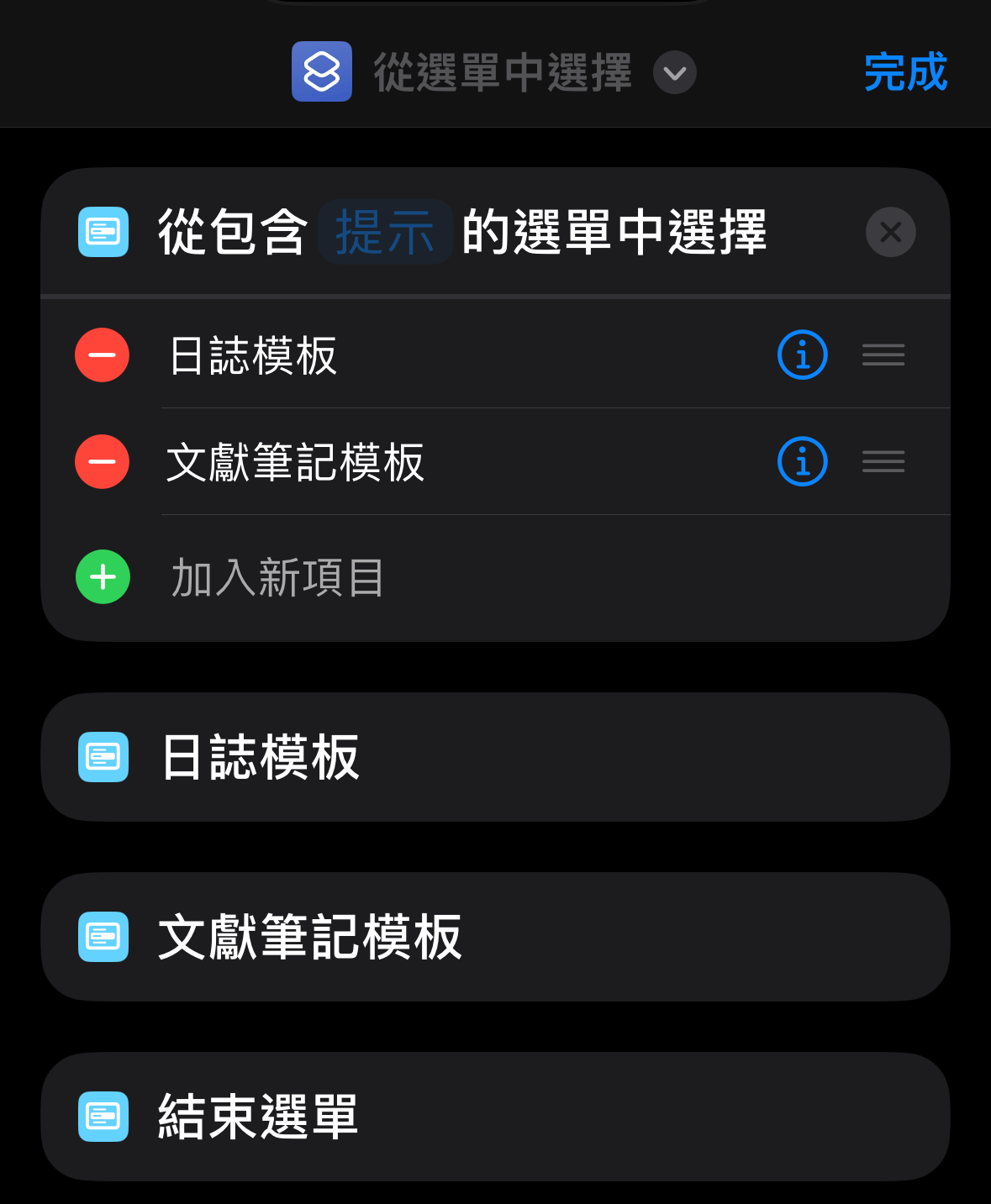Tap the menu icon on 文獻筆記模板 branch block
991x1204 pixels.
[x=103, y=937]
